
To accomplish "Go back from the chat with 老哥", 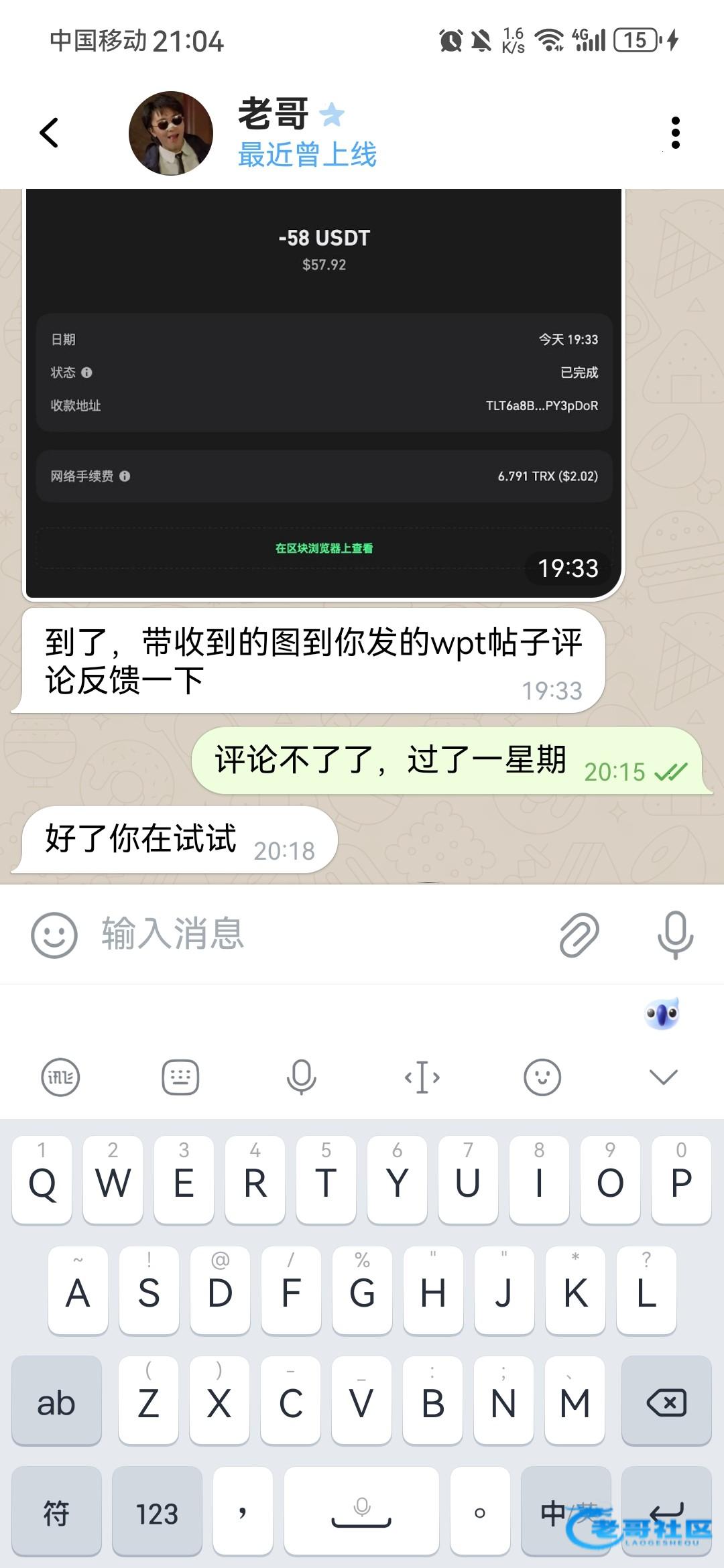I will [x=49, y=133].
